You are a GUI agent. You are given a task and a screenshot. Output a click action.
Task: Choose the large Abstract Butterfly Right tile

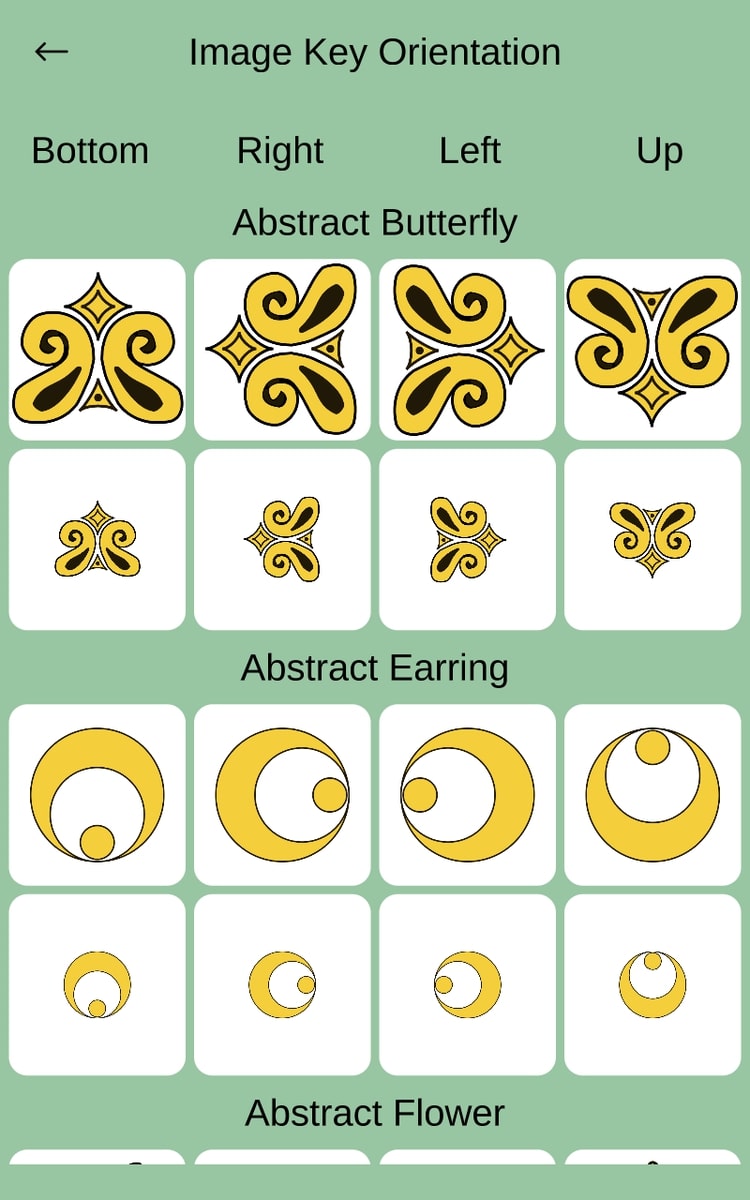tap(282, 349)
